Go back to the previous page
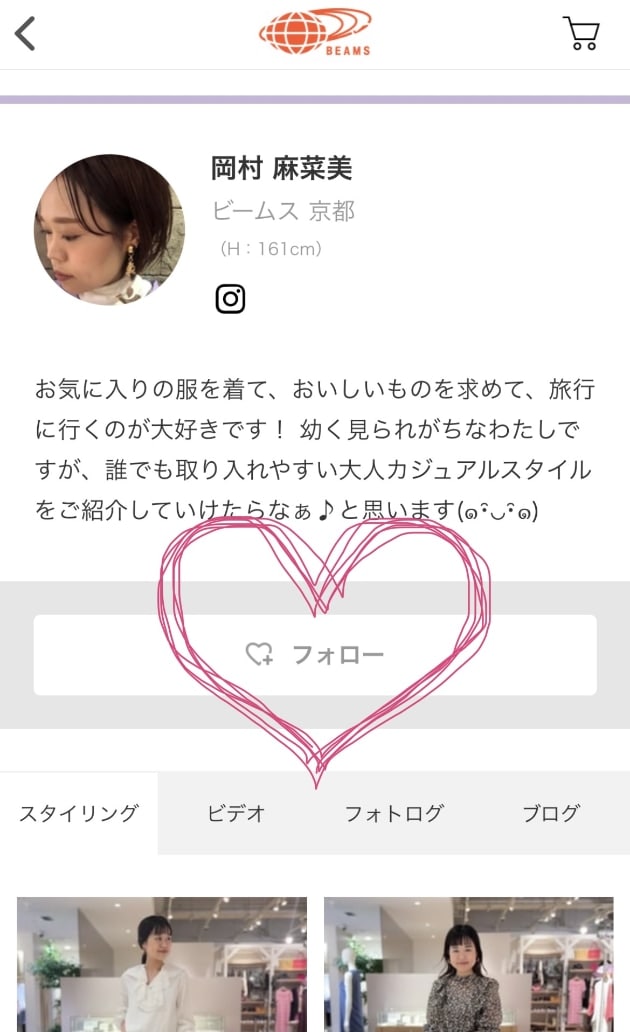630x1032 pixels. point(26,34)
